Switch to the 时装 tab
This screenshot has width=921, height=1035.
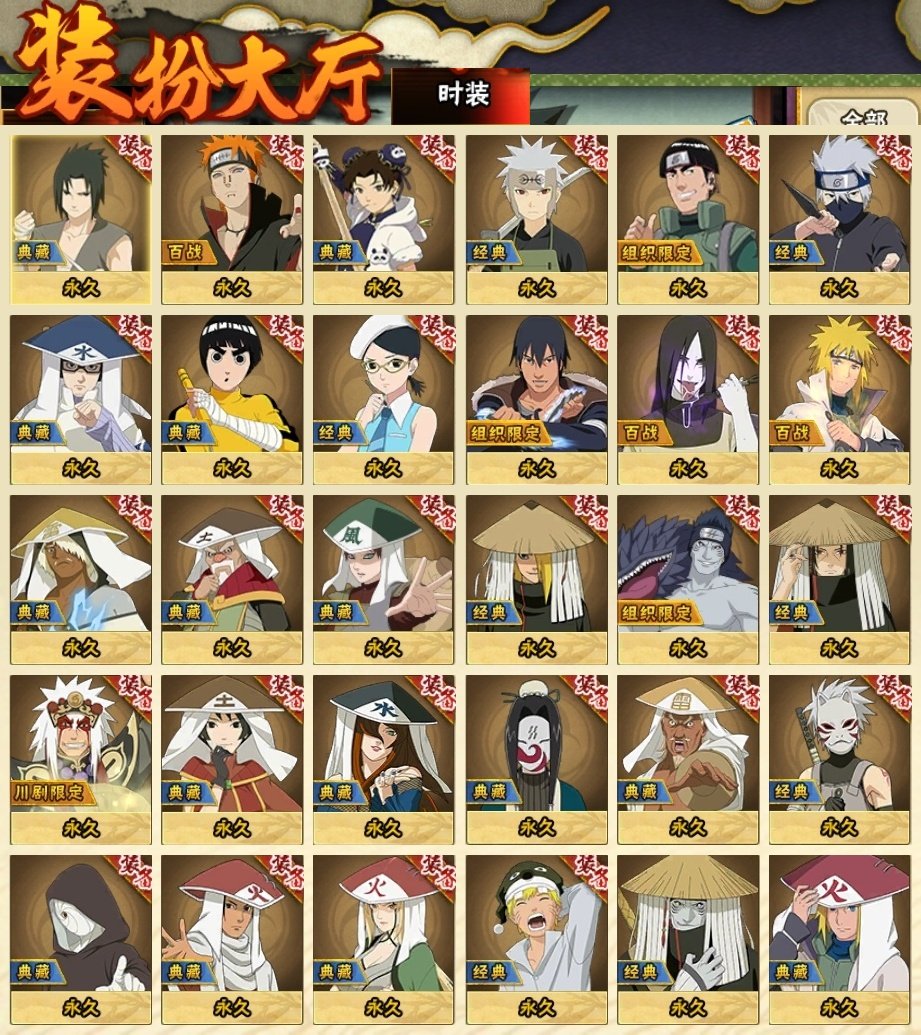click(x=462, y=95)
